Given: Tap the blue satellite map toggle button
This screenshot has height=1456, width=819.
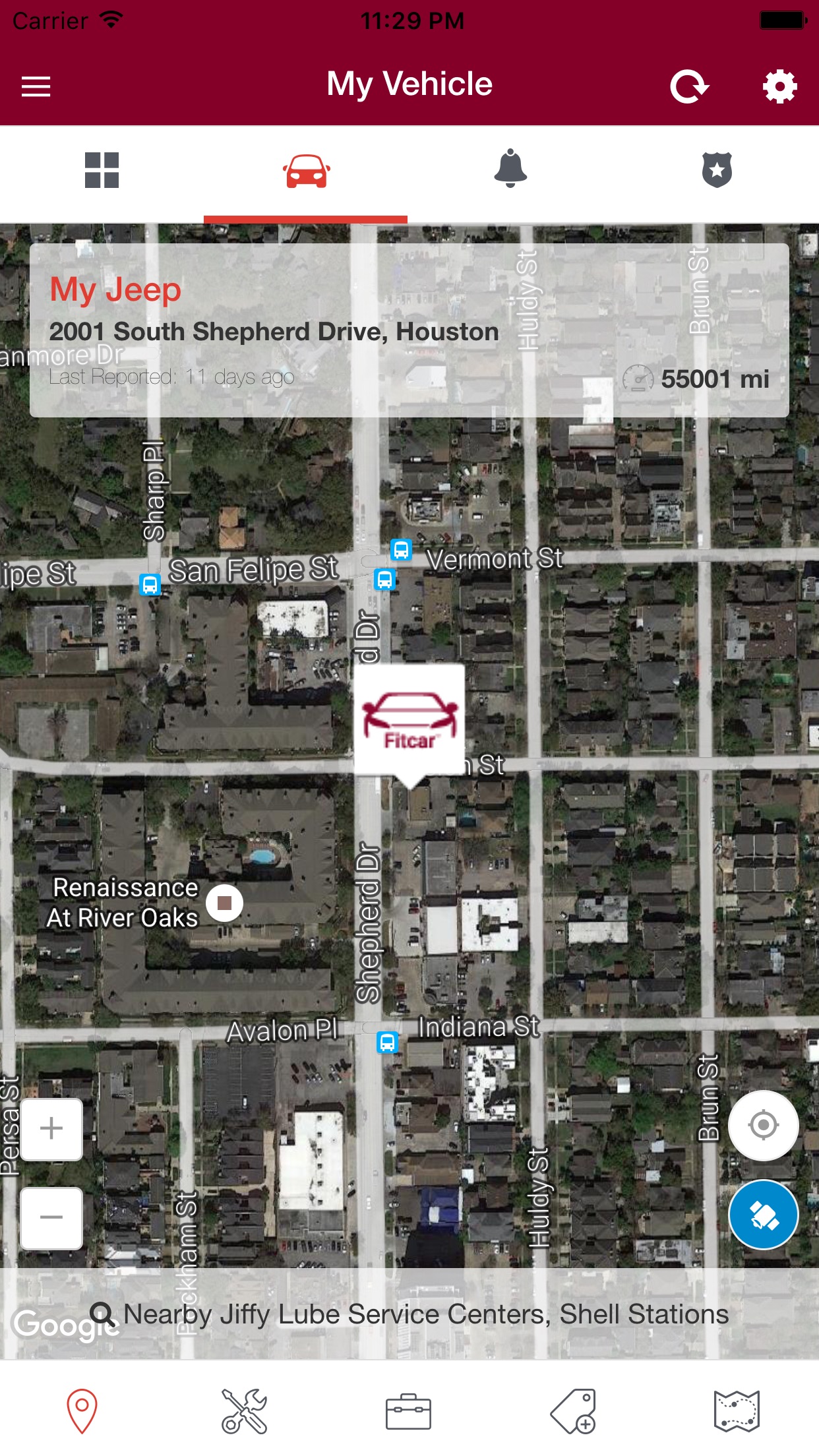Looking at the screenshot, I should 763,1215.
